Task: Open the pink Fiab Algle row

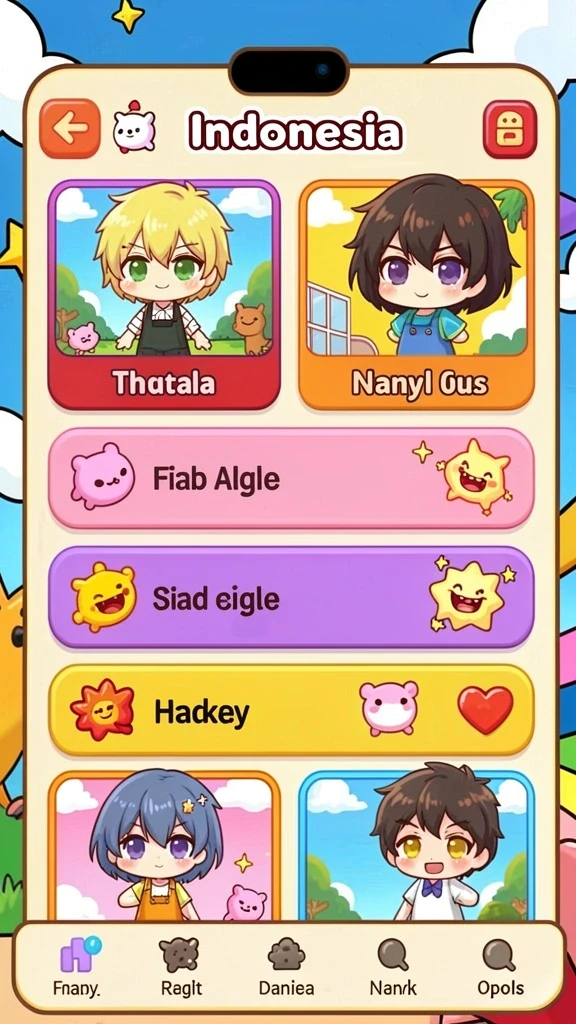Action: [x=291, y=478]
